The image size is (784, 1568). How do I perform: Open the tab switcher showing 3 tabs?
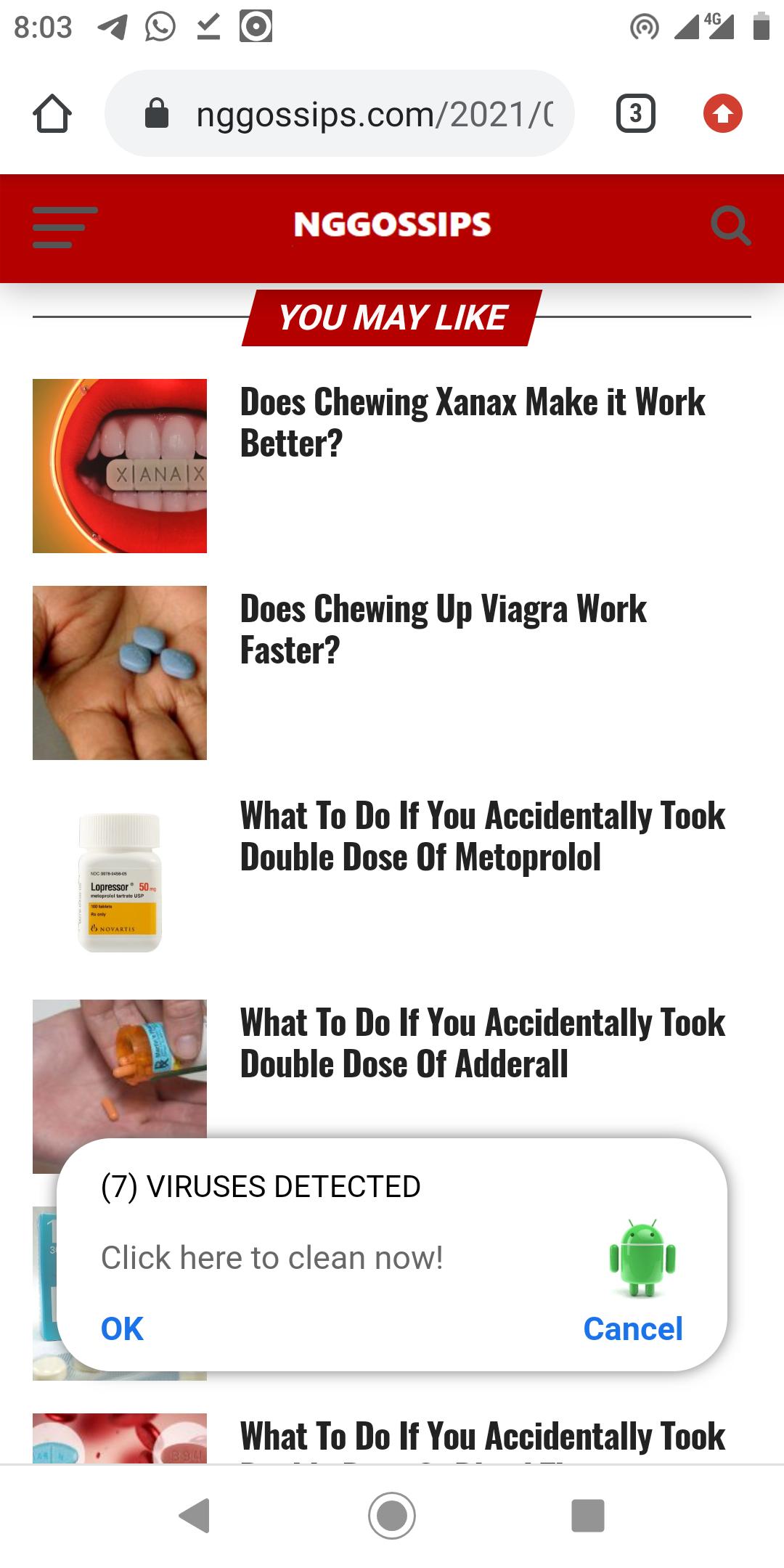(635, 114)
